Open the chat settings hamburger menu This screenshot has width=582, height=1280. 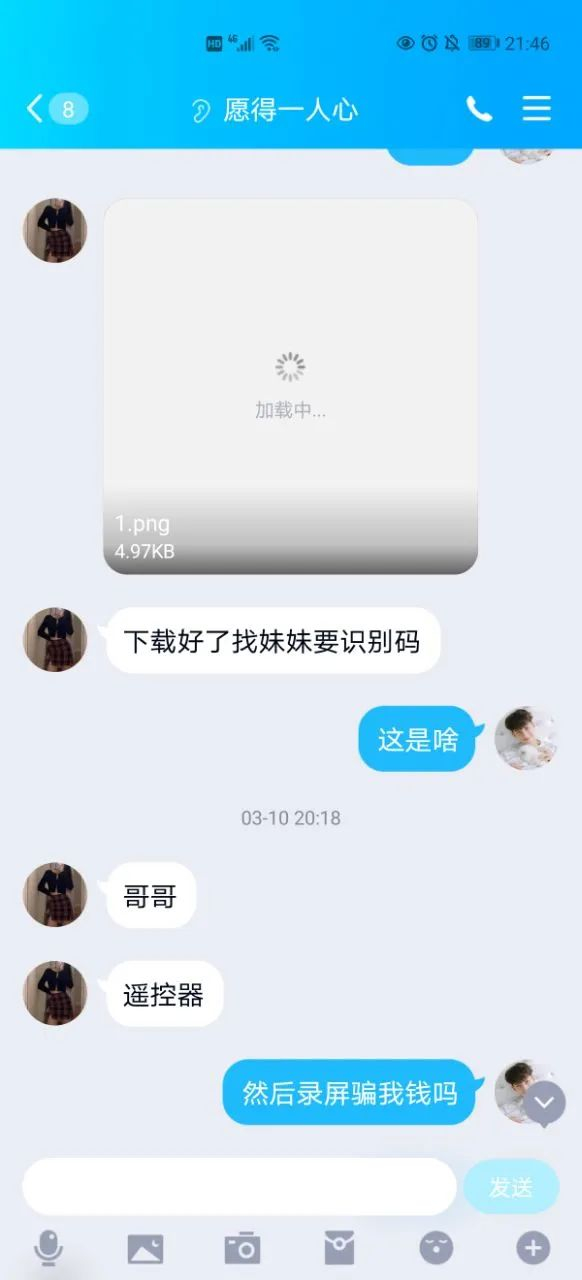click(537, 108)
